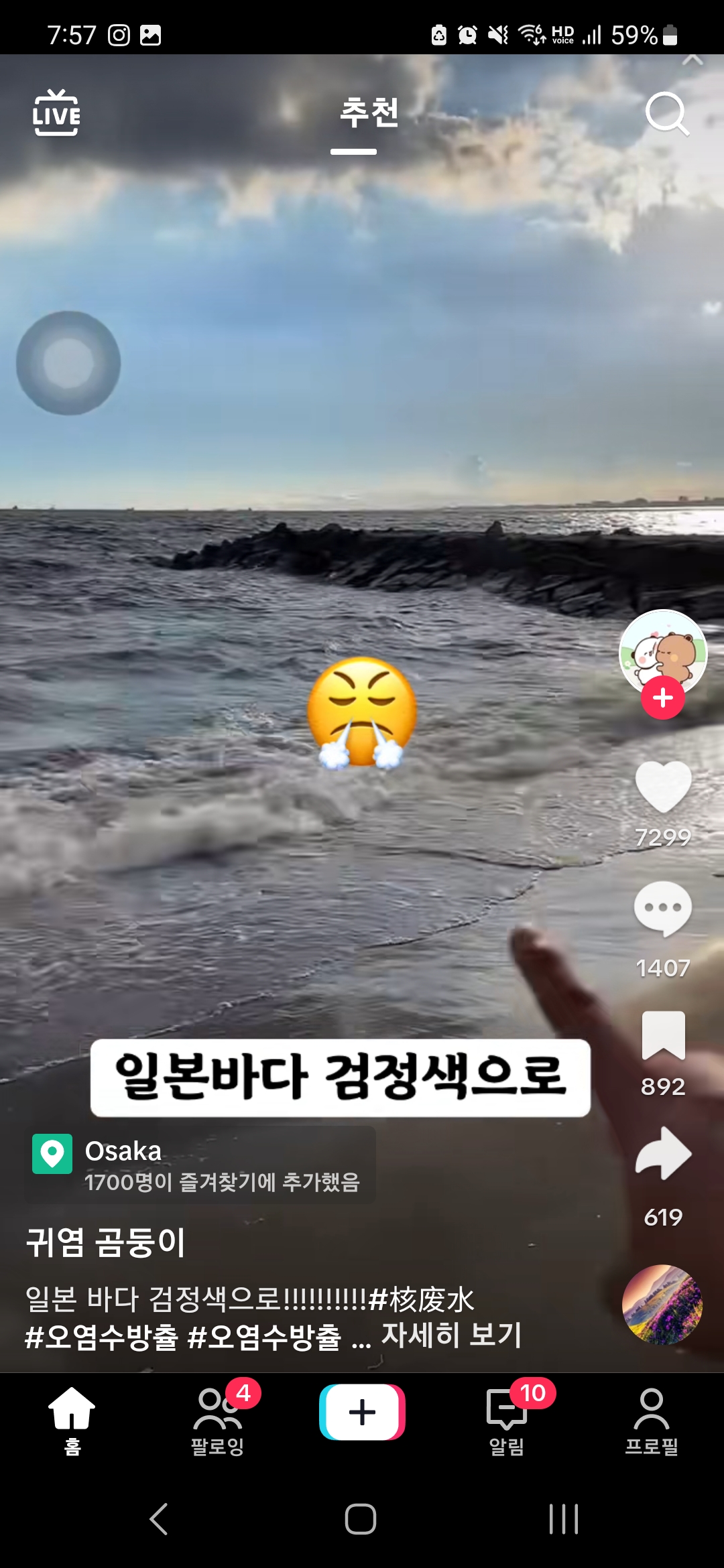Switch to the 추천 tab

click(369, 113)
